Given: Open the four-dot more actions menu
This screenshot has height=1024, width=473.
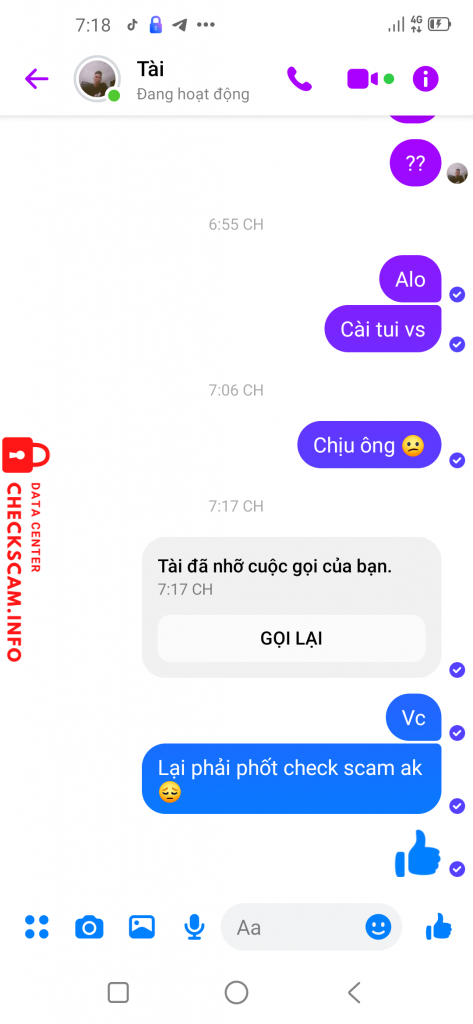Looking at the screenshot, I should (x=37, y=927).
